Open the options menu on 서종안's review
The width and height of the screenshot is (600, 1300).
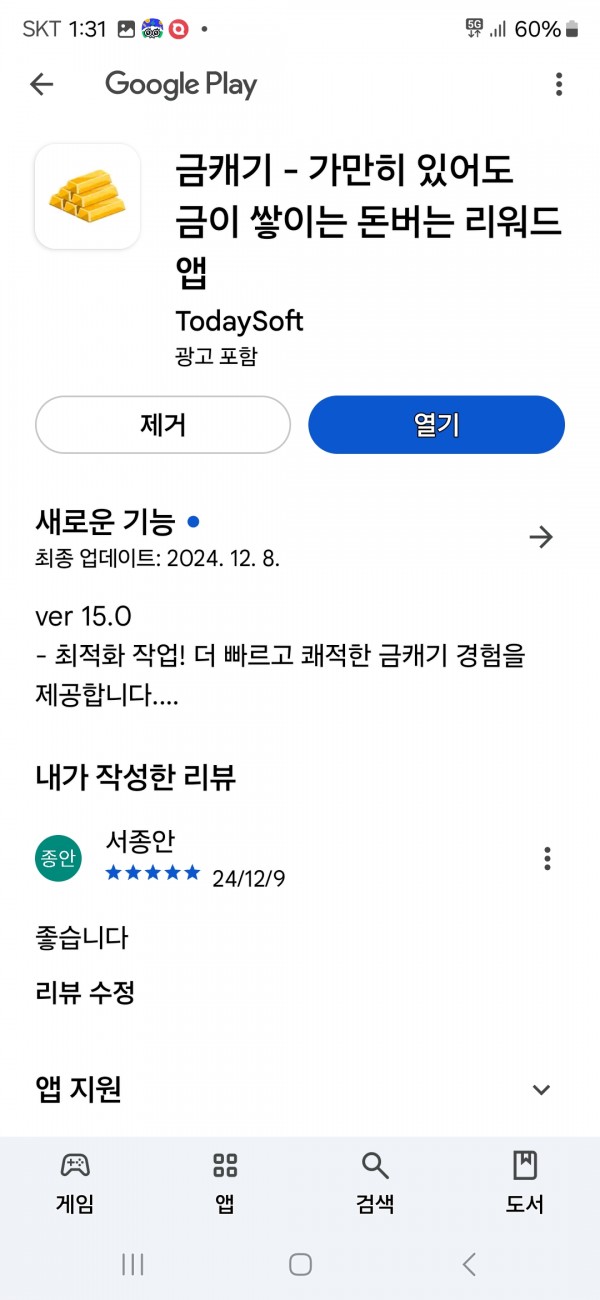click(547, 858)
